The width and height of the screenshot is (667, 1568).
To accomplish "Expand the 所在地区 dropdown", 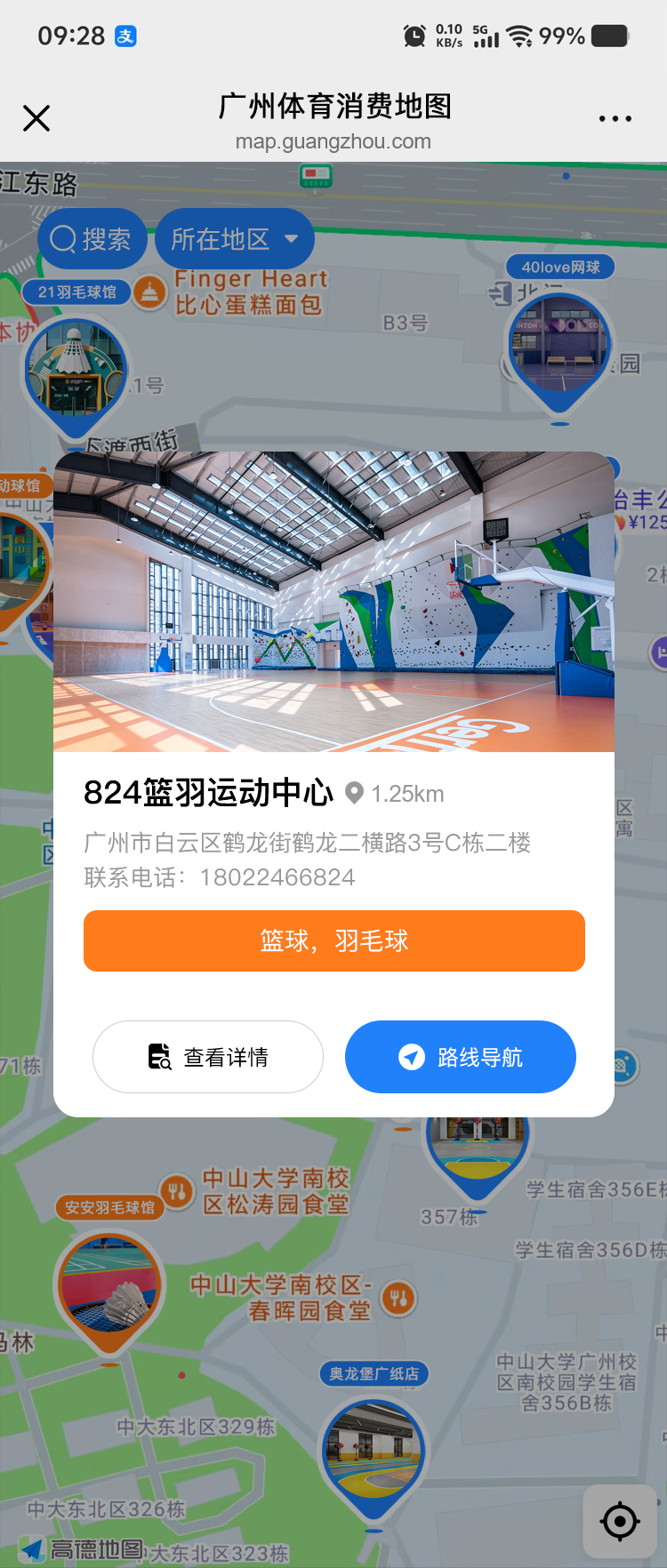I will pyautogui.click(x=234, y=239).
